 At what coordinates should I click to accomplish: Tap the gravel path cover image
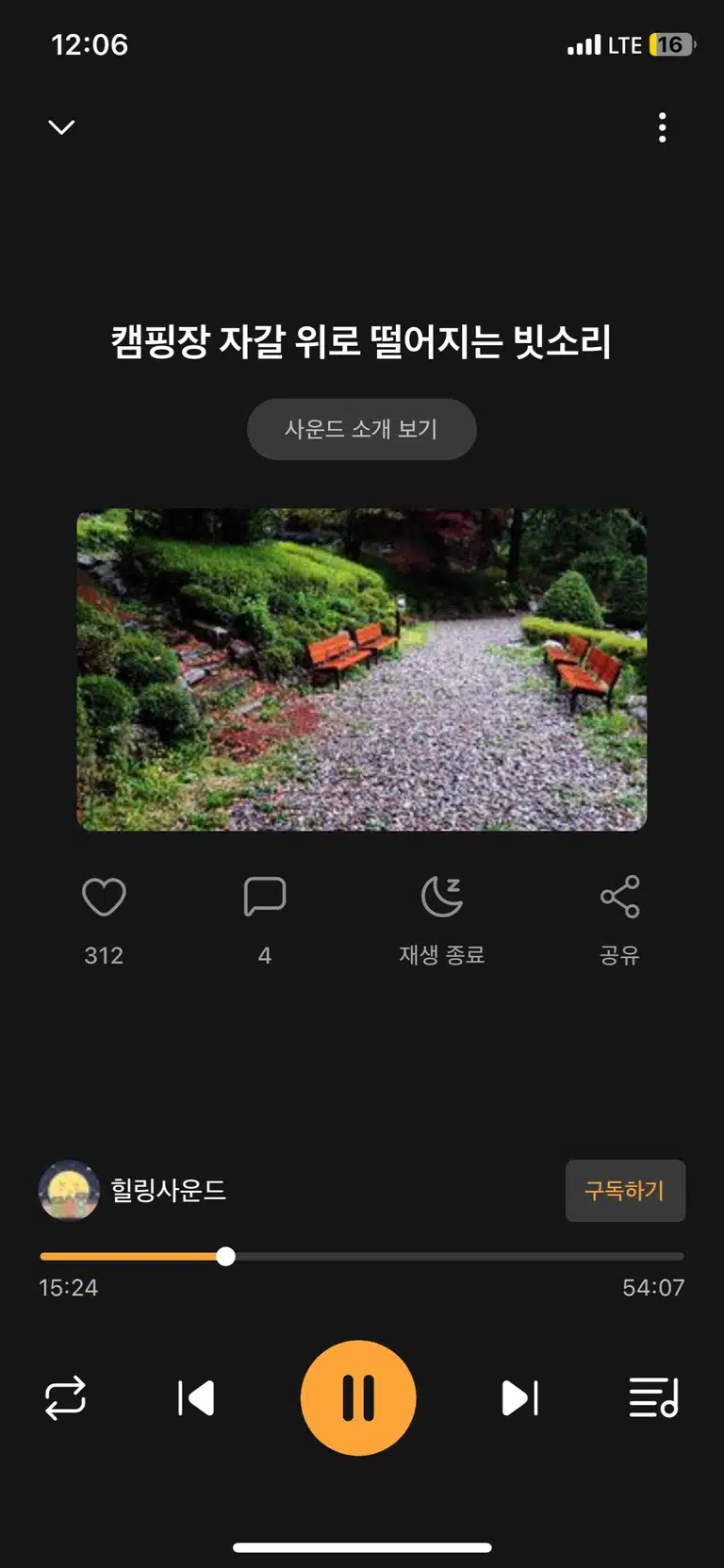(362, 669)
